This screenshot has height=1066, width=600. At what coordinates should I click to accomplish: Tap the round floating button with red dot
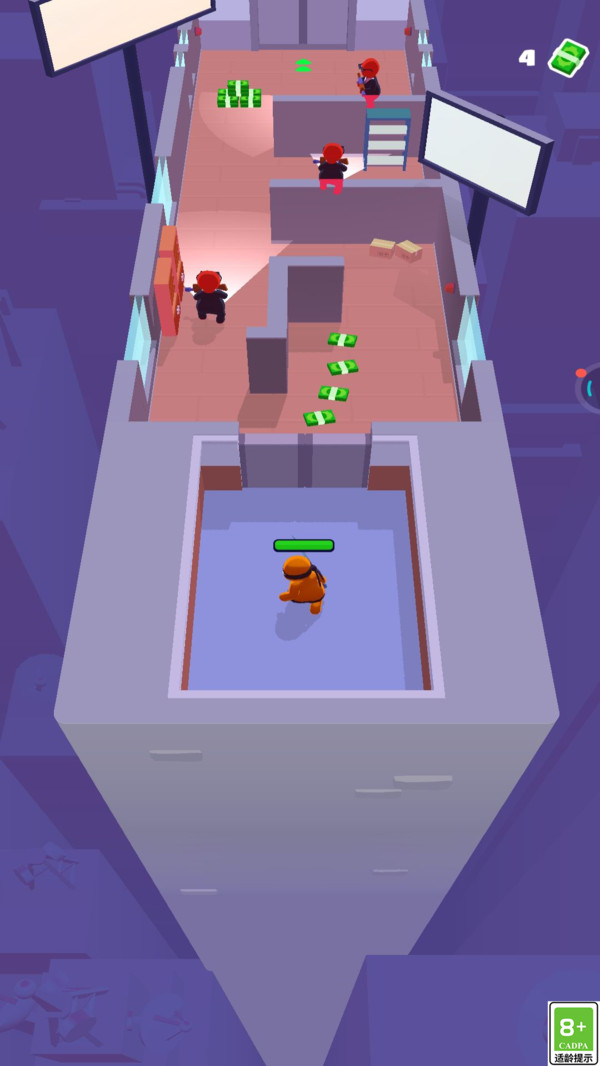[590, 388]
